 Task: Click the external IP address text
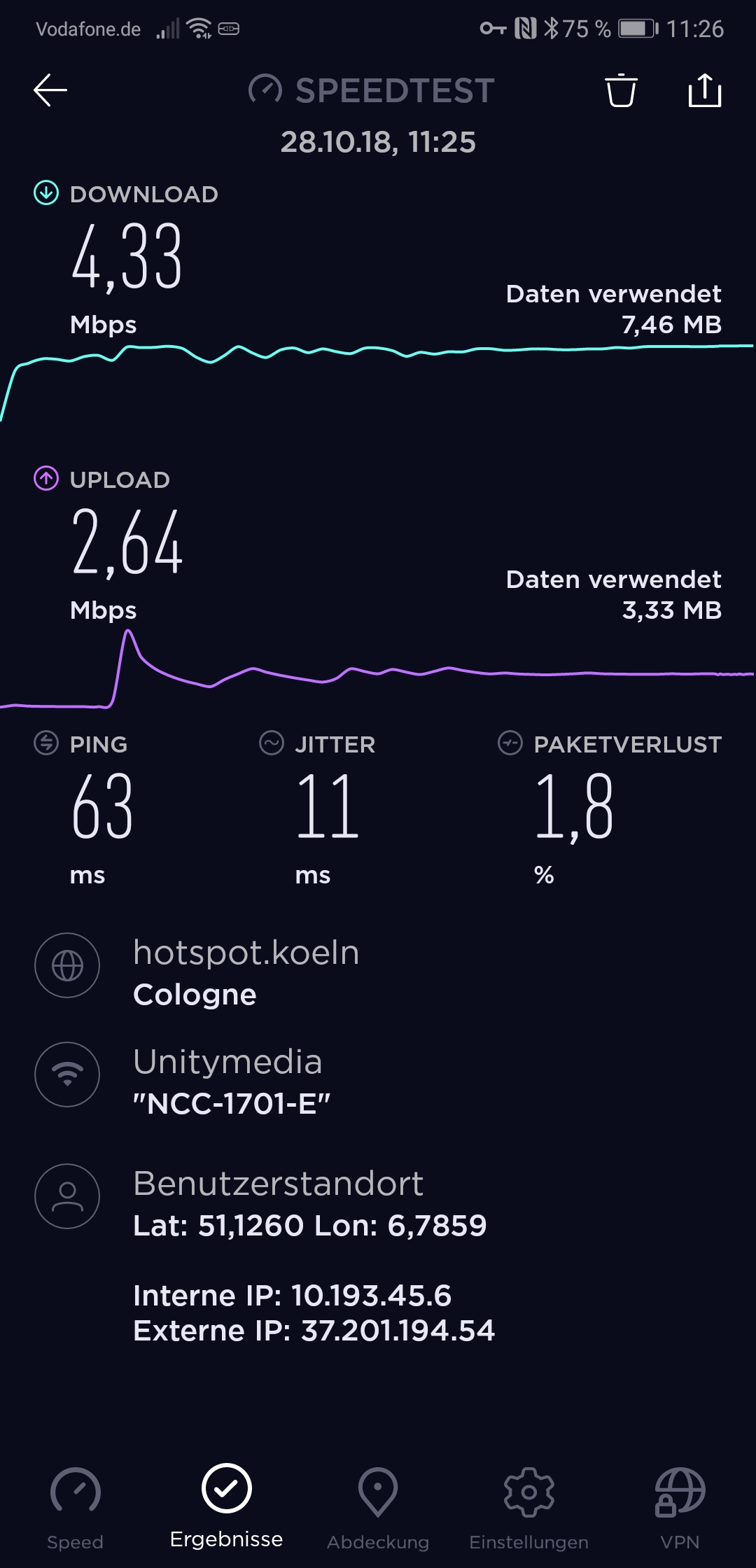pos(313,1329)
